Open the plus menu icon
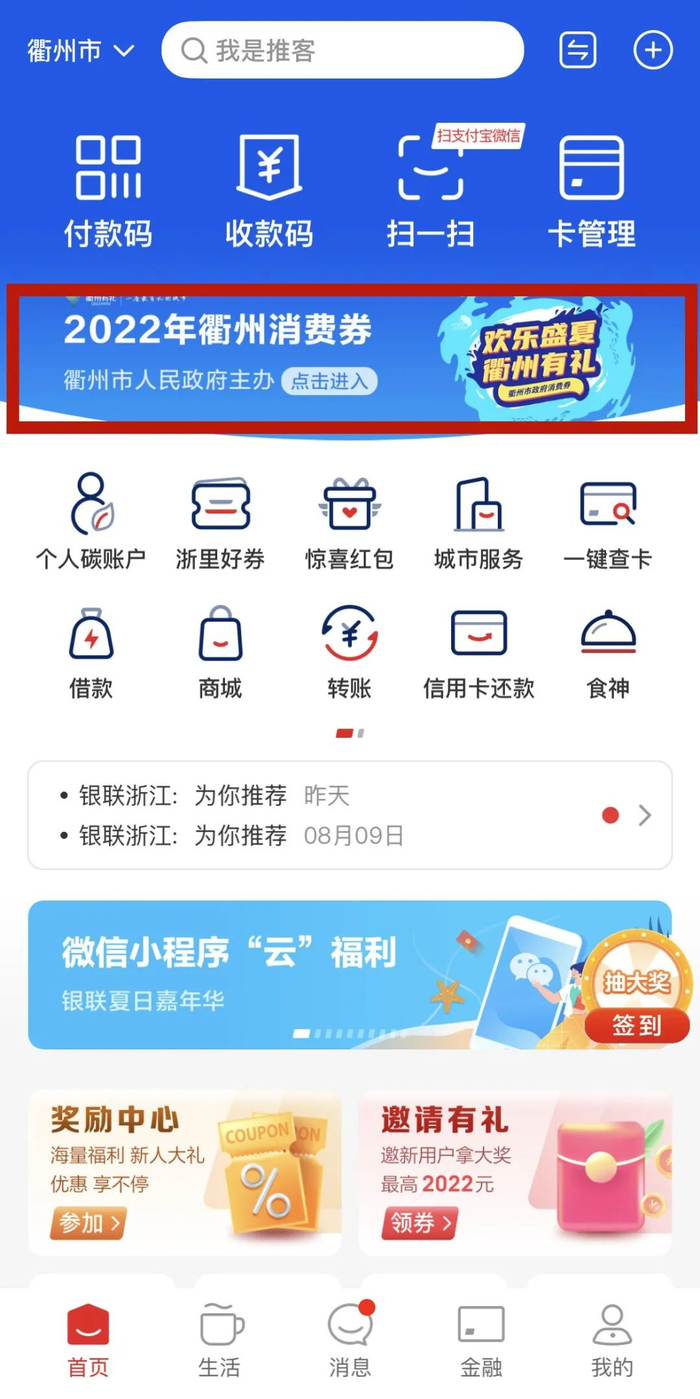 (653, 50)
